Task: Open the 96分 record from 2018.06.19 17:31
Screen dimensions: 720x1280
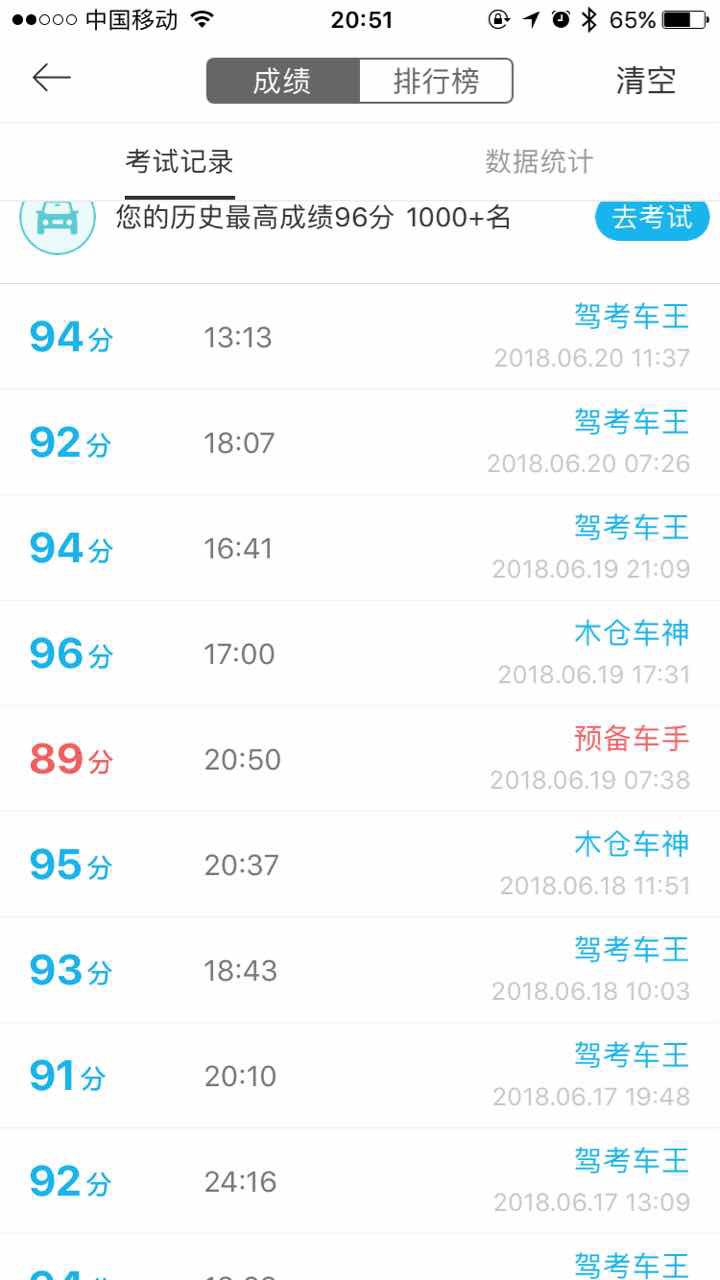Action: 360,654
